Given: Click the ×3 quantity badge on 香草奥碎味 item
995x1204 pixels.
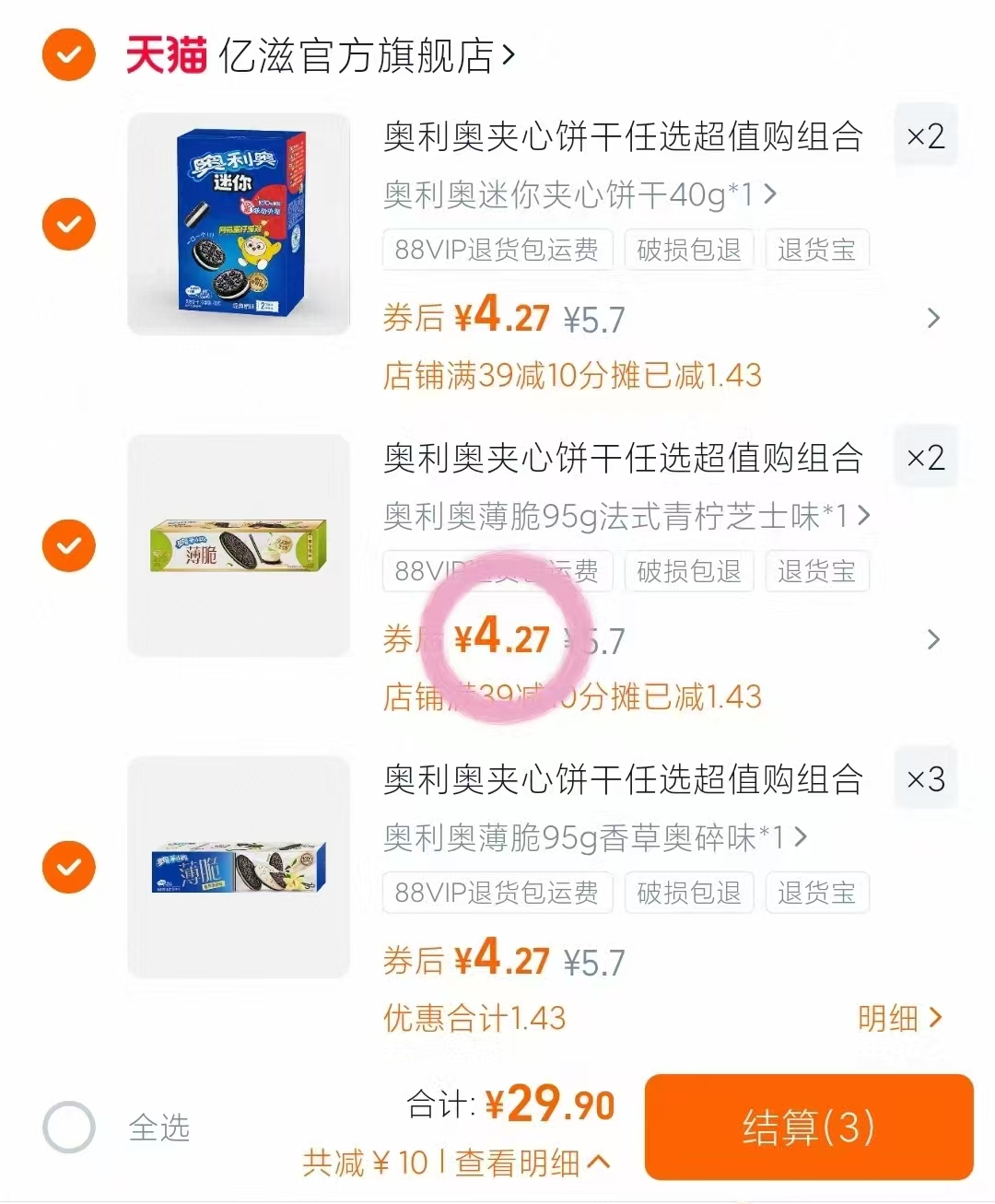Looking at the screenshot, I should pos(925,778).
